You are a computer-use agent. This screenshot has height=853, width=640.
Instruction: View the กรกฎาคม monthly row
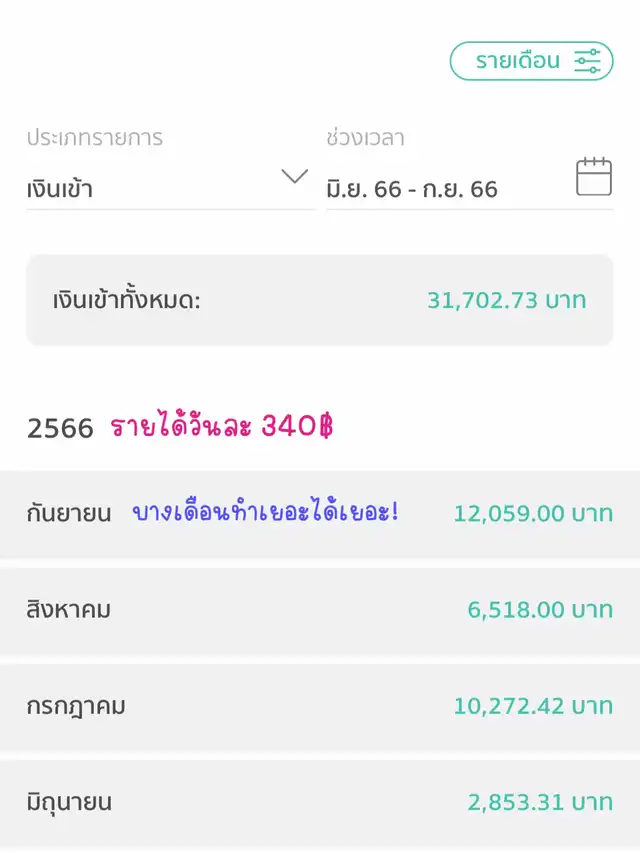pos(320,706)
